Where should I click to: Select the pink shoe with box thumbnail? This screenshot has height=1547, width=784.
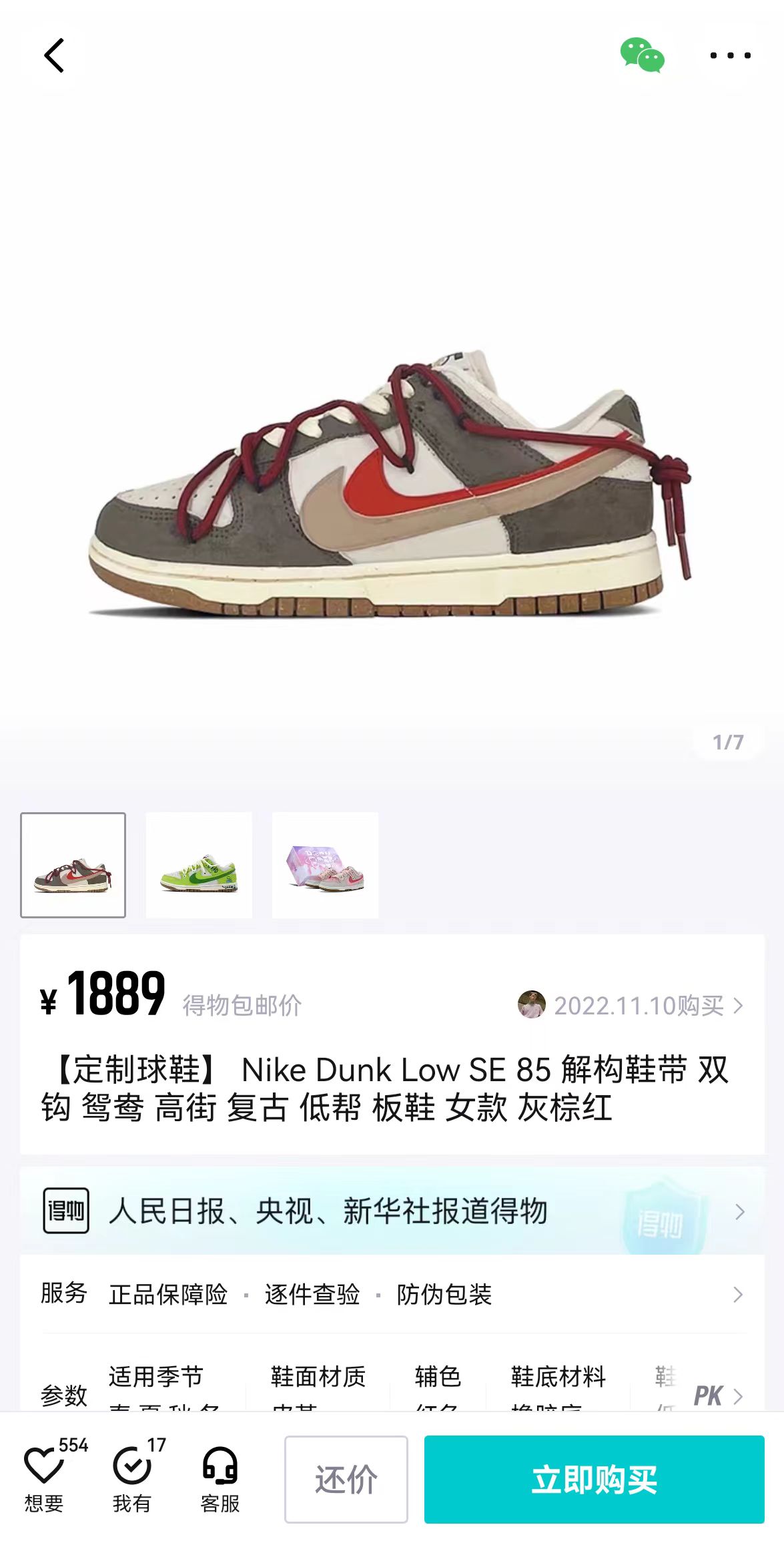(x=325, y=865)
